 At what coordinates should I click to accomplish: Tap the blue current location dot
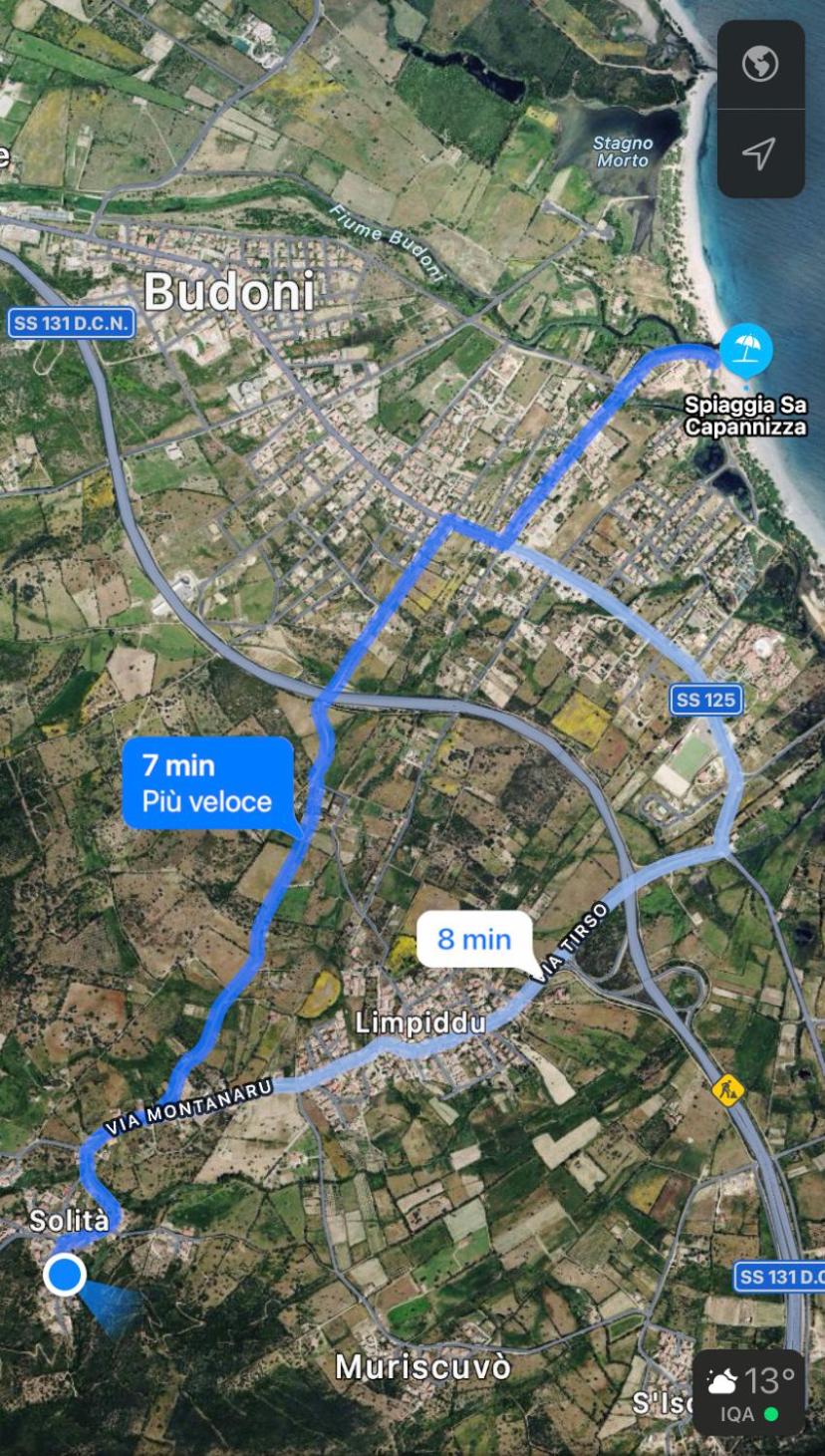[x=65, y=1274]
